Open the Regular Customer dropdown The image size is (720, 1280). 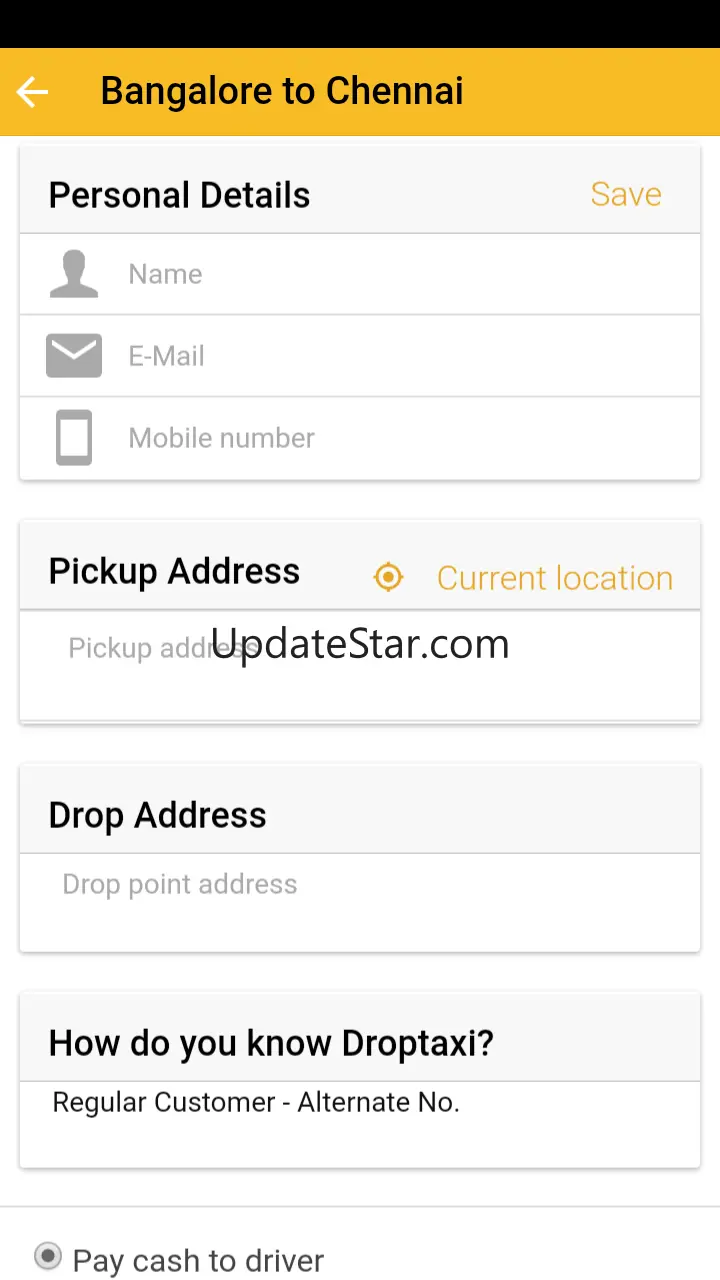(x=360, y=1123)
